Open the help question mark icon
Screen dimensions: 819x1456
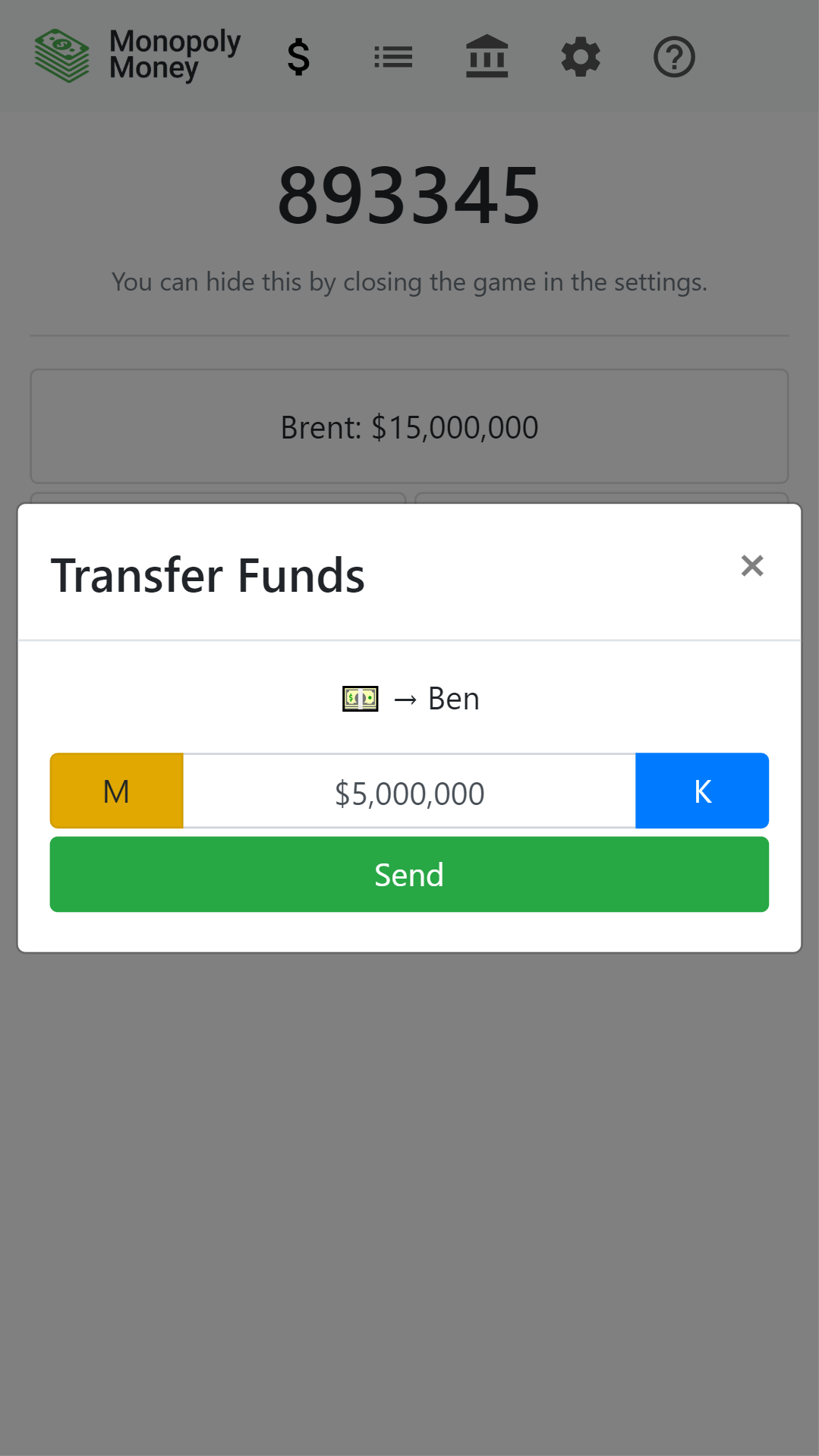point(674,56)
